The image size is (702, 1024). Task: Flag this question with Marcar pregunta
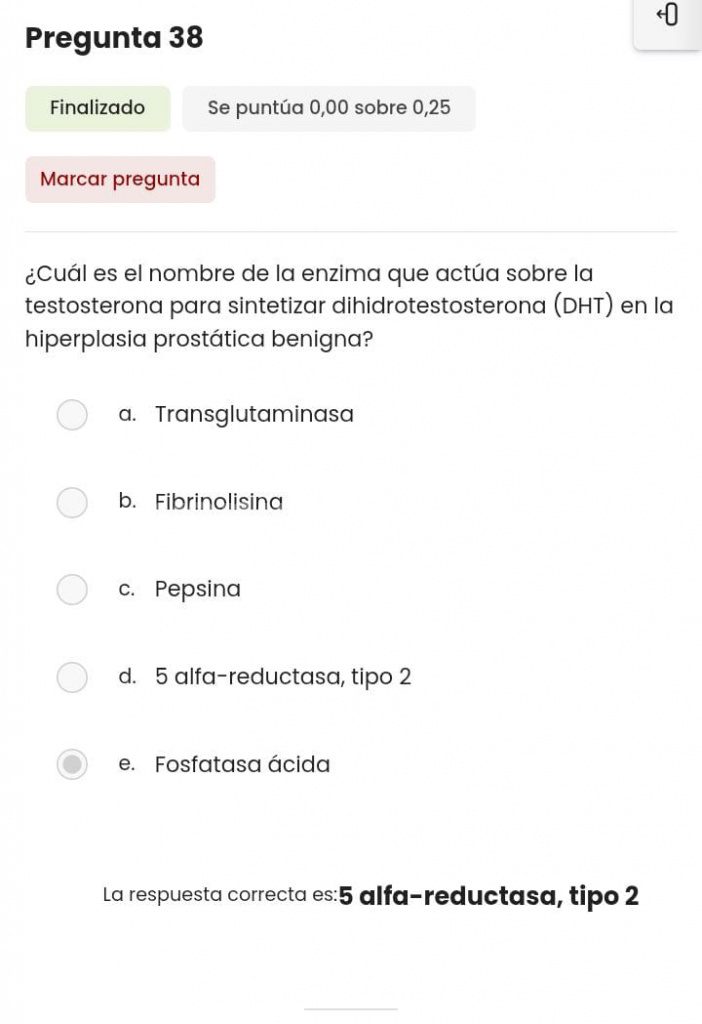pyautogui.click(x=120, y=180)
